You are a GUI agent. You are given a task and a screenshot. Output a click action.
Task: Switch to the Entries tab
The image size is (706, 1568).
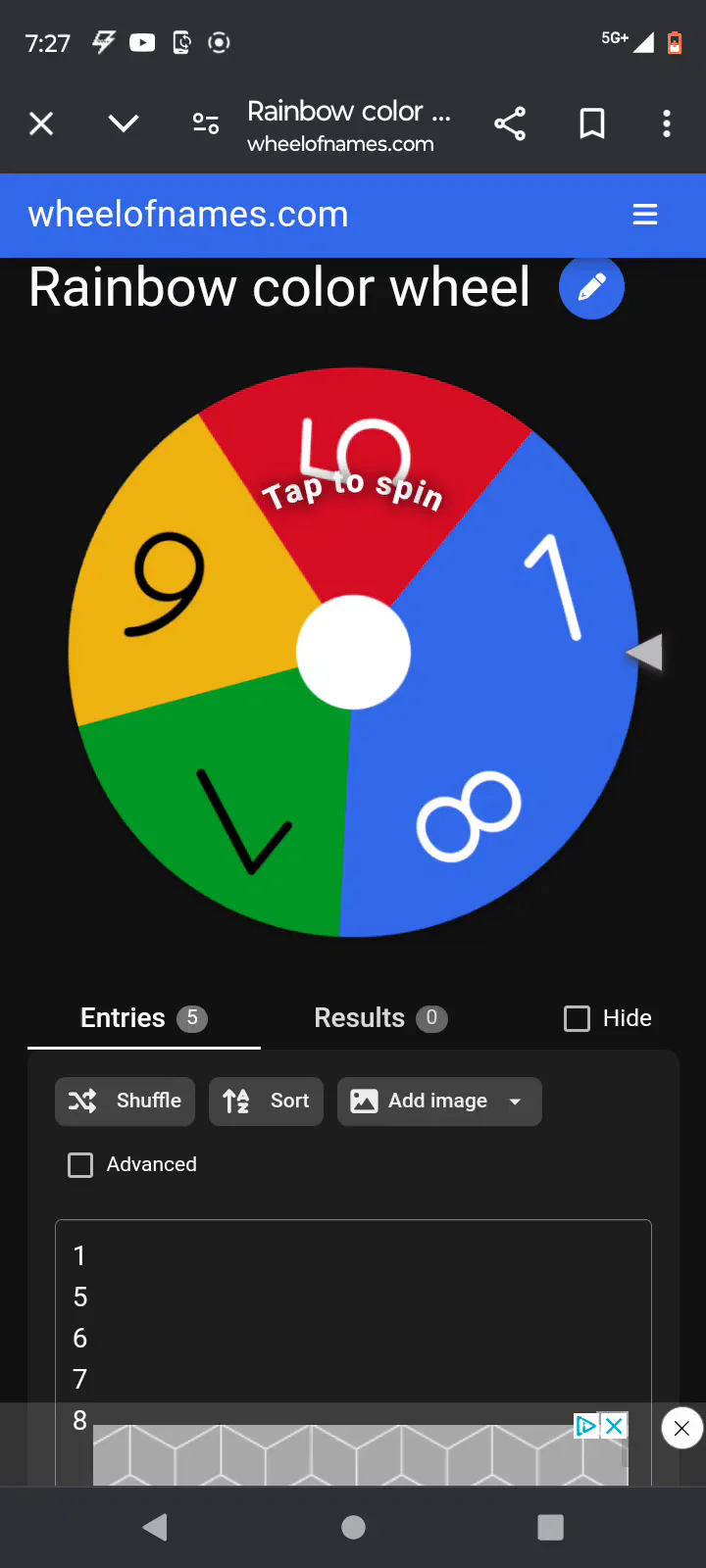point(143,1018)
